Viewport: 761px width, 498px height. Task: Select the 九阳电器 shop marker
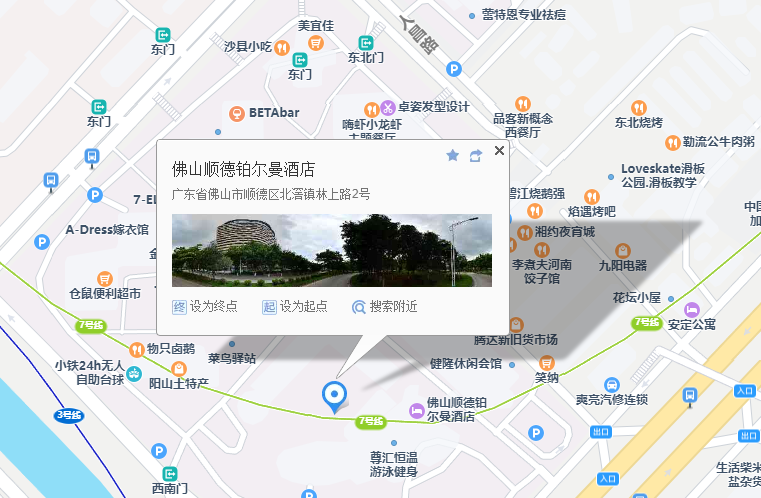623,250
